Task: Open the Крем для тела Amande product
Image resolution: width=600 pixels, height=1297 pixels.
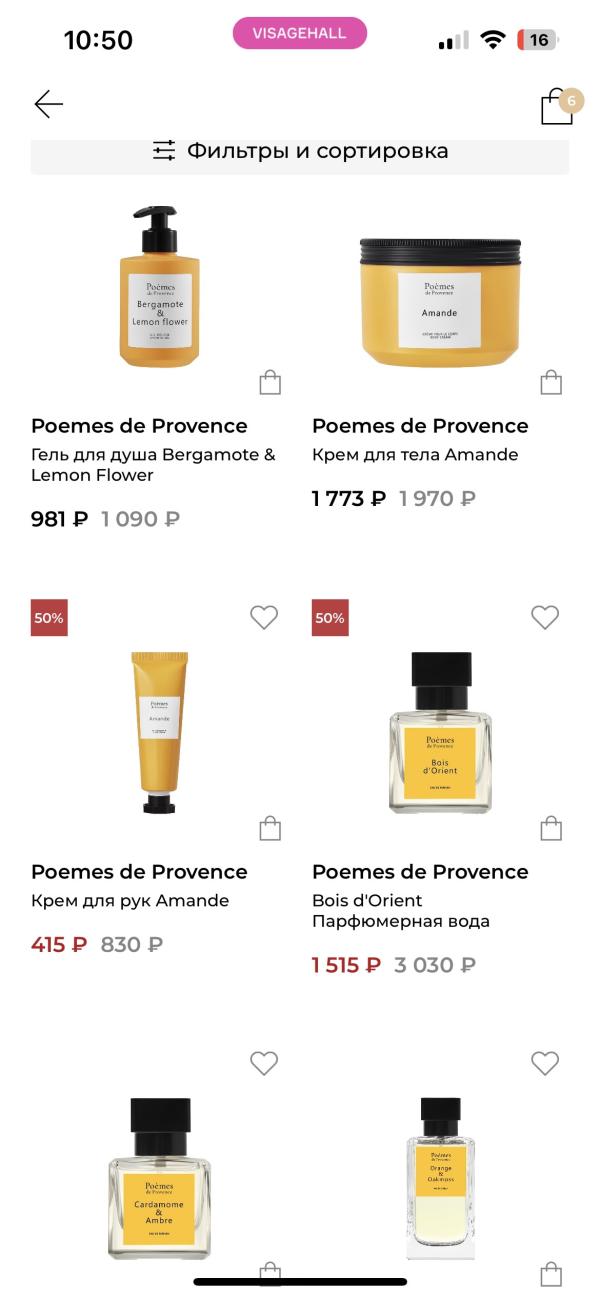Action: tap(440, 295)
